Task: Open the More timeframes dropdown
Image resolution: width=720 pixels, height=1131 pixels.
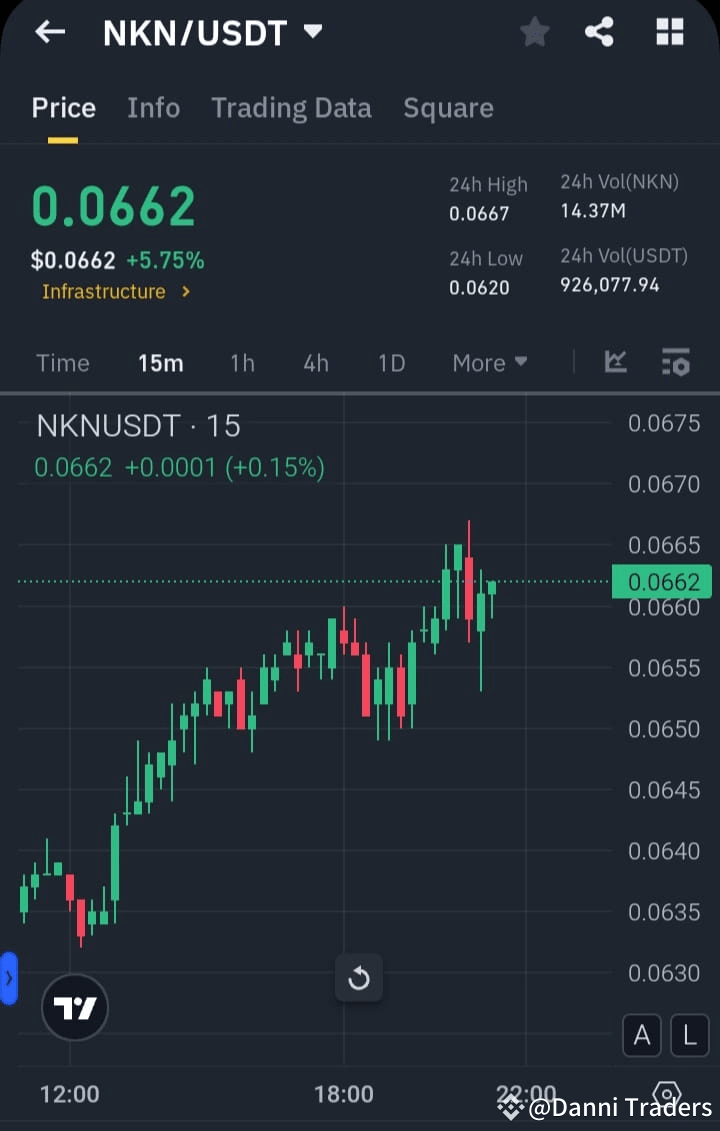Action: pyautogui.click(x=489, y=363)
